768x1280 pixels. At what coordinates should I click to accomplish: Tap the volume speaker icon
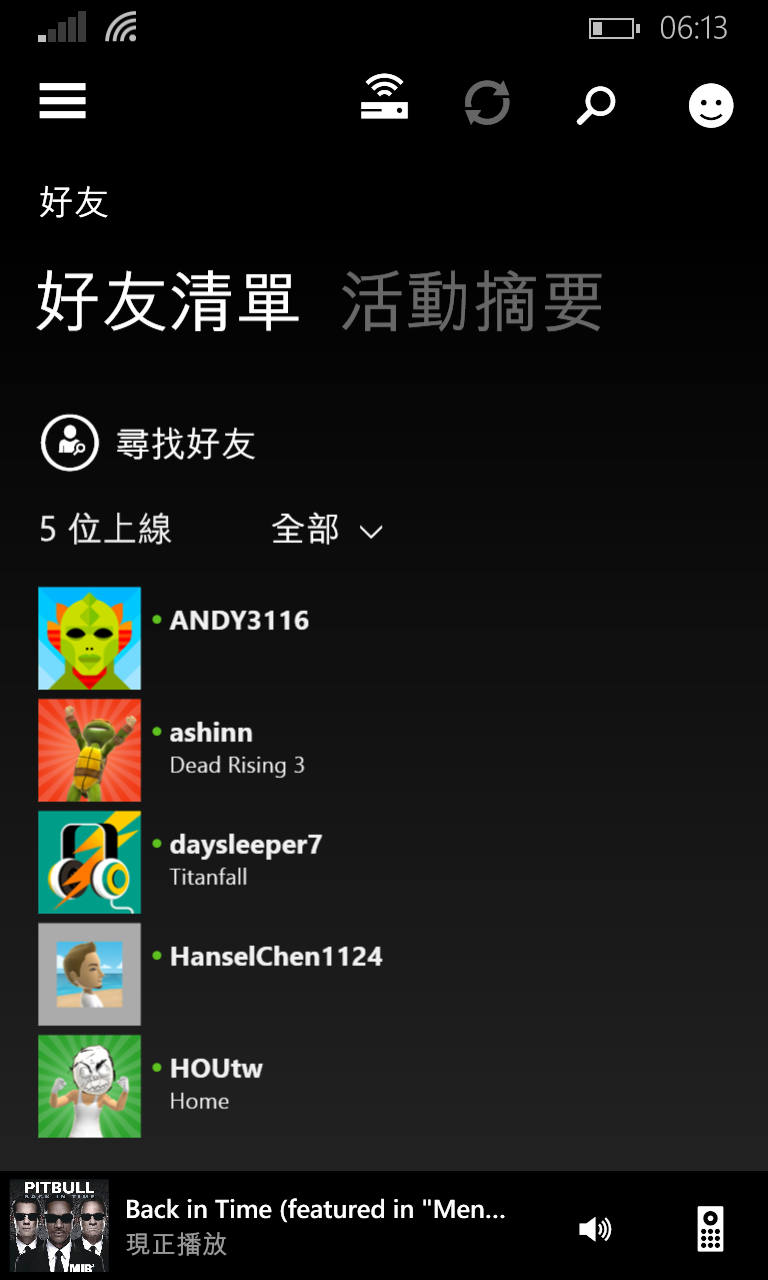[595, 1229]
